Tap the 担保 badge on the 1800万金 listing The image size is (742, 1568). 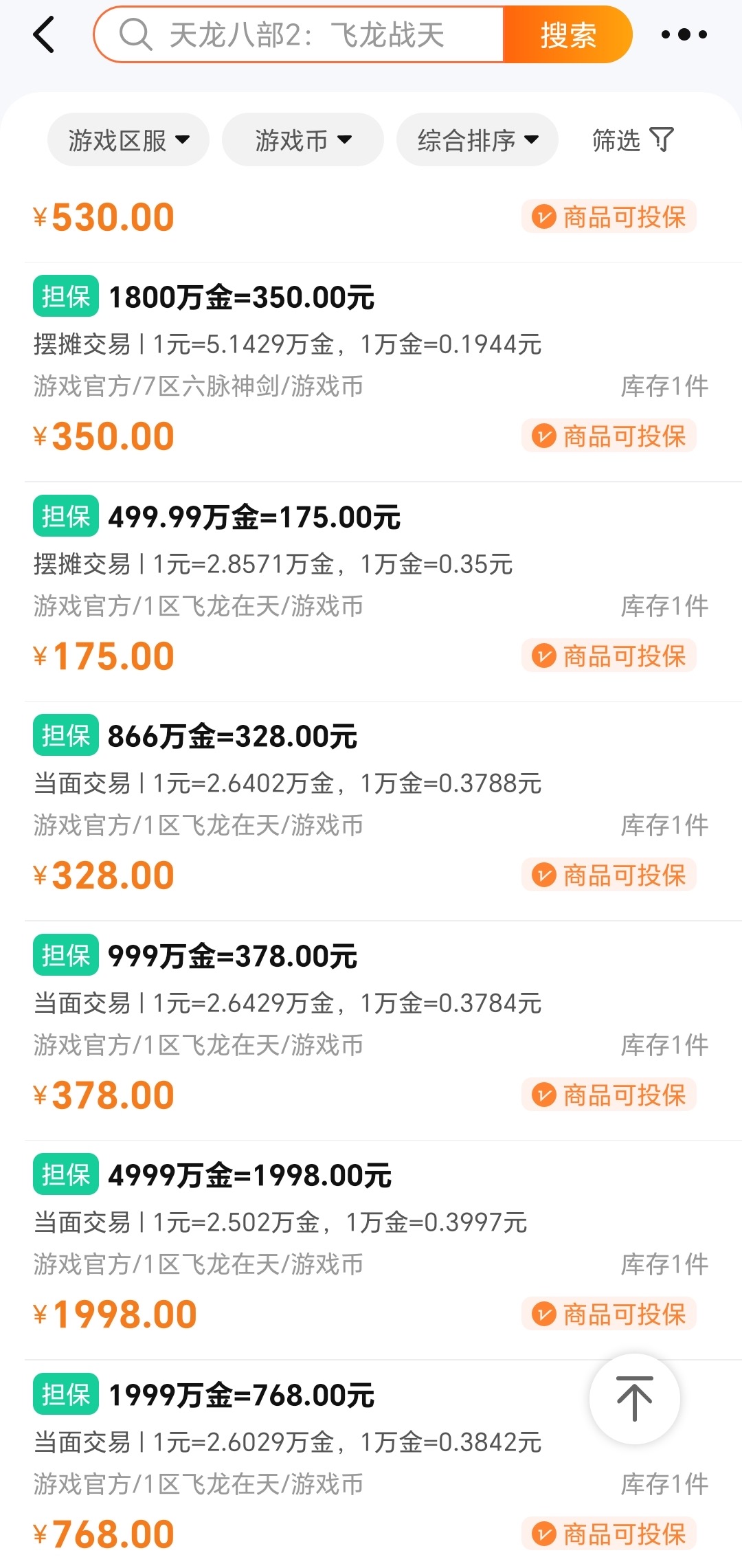point(65,297)
